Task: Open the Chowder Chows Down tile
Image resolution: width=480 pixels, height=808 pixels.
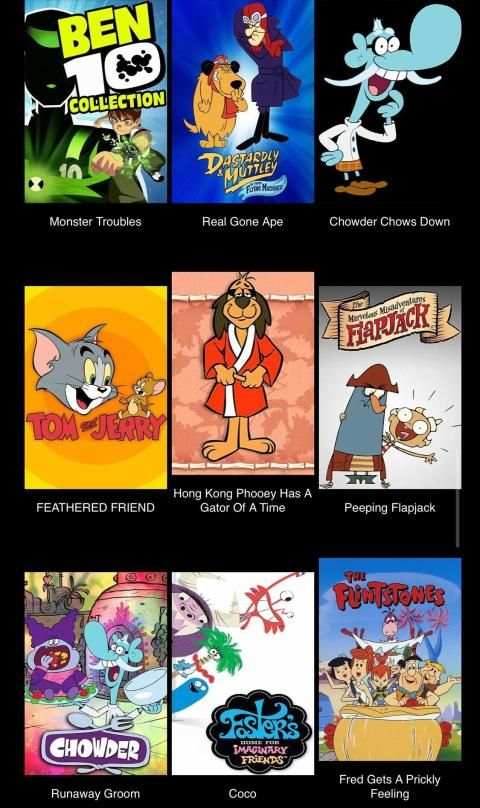Action: click(x=390, y=102)
